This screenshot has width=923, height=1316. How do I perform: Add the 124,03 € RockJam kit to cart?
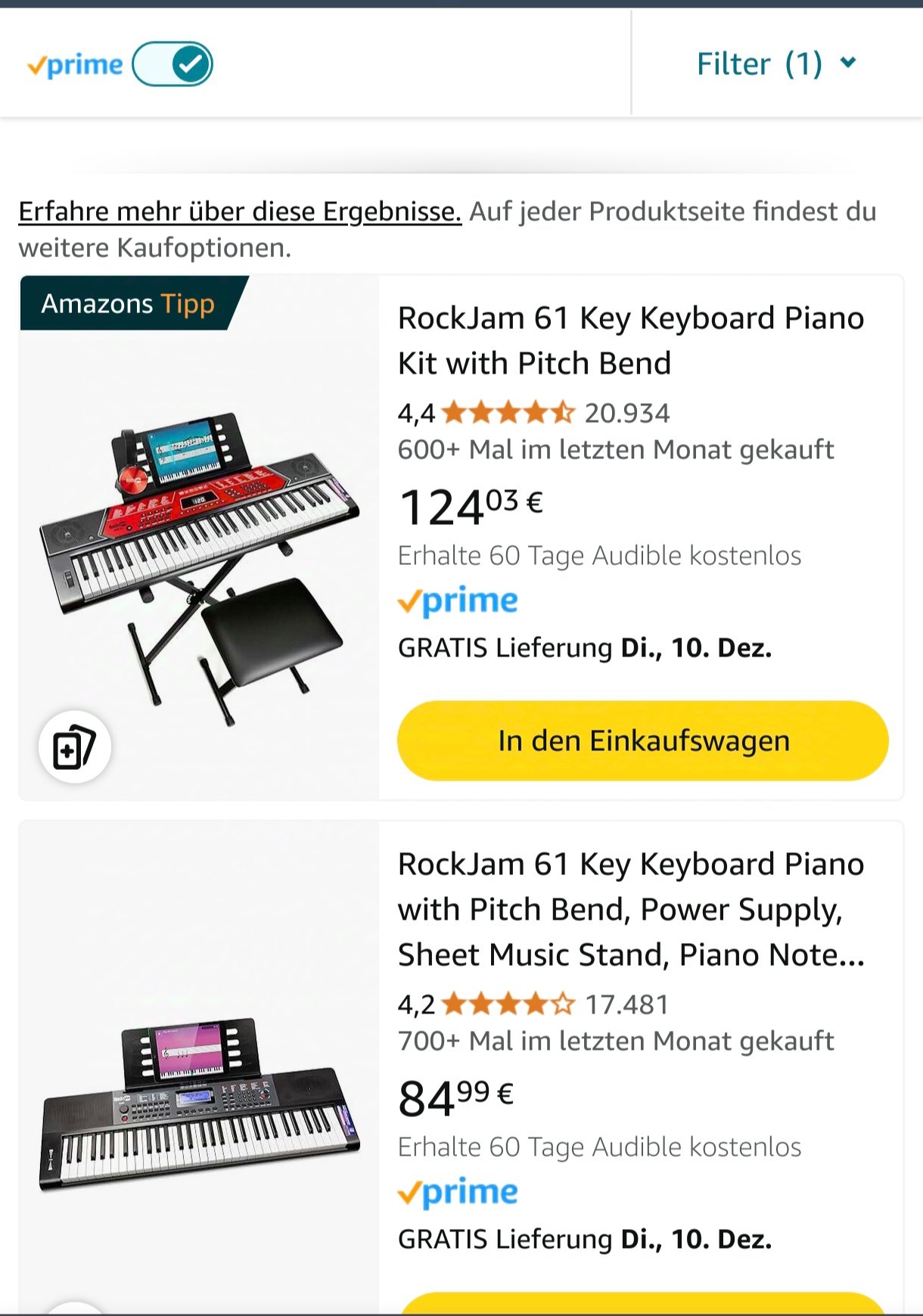(642, 740)
